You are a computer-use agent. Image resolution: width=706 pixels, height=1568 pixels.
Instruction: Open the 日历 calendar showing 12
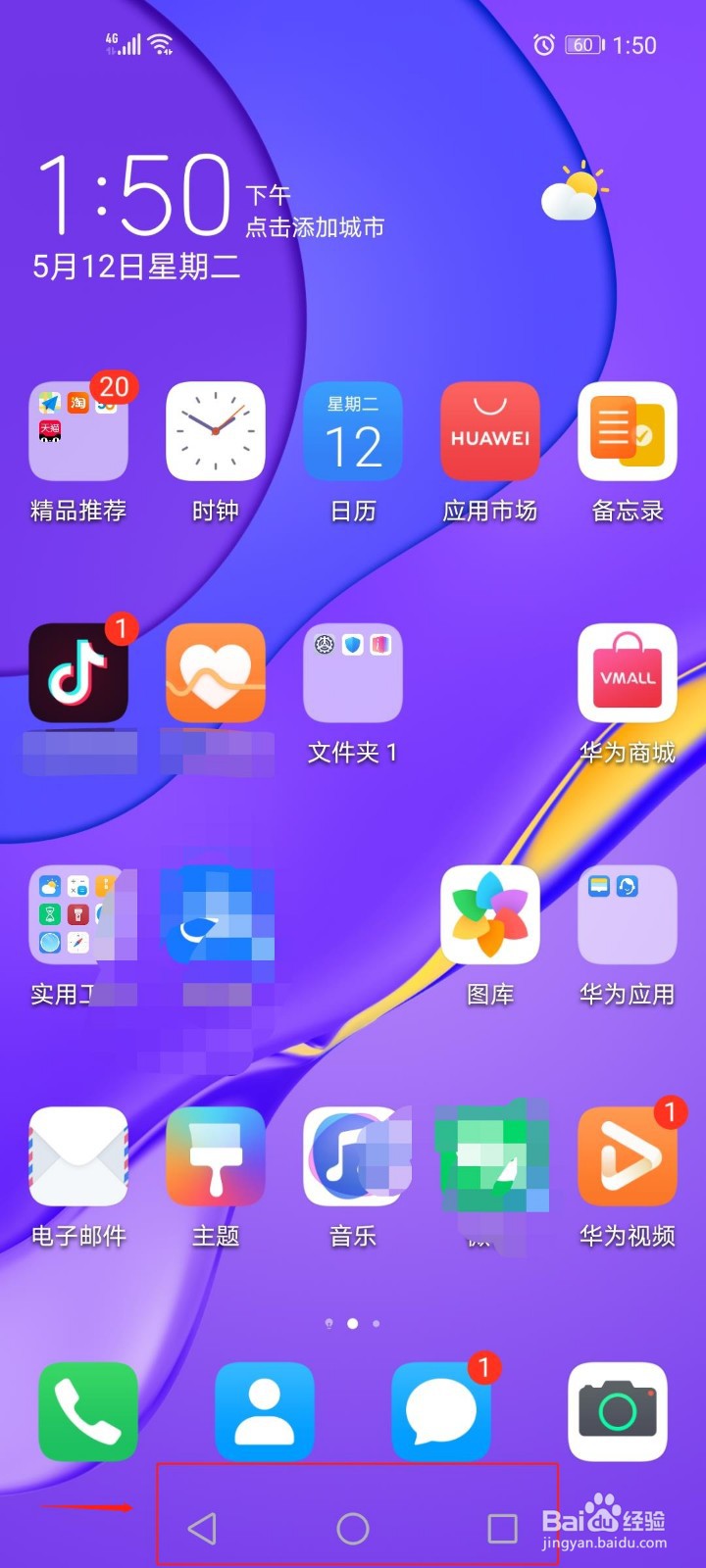(x=353, y=431)
